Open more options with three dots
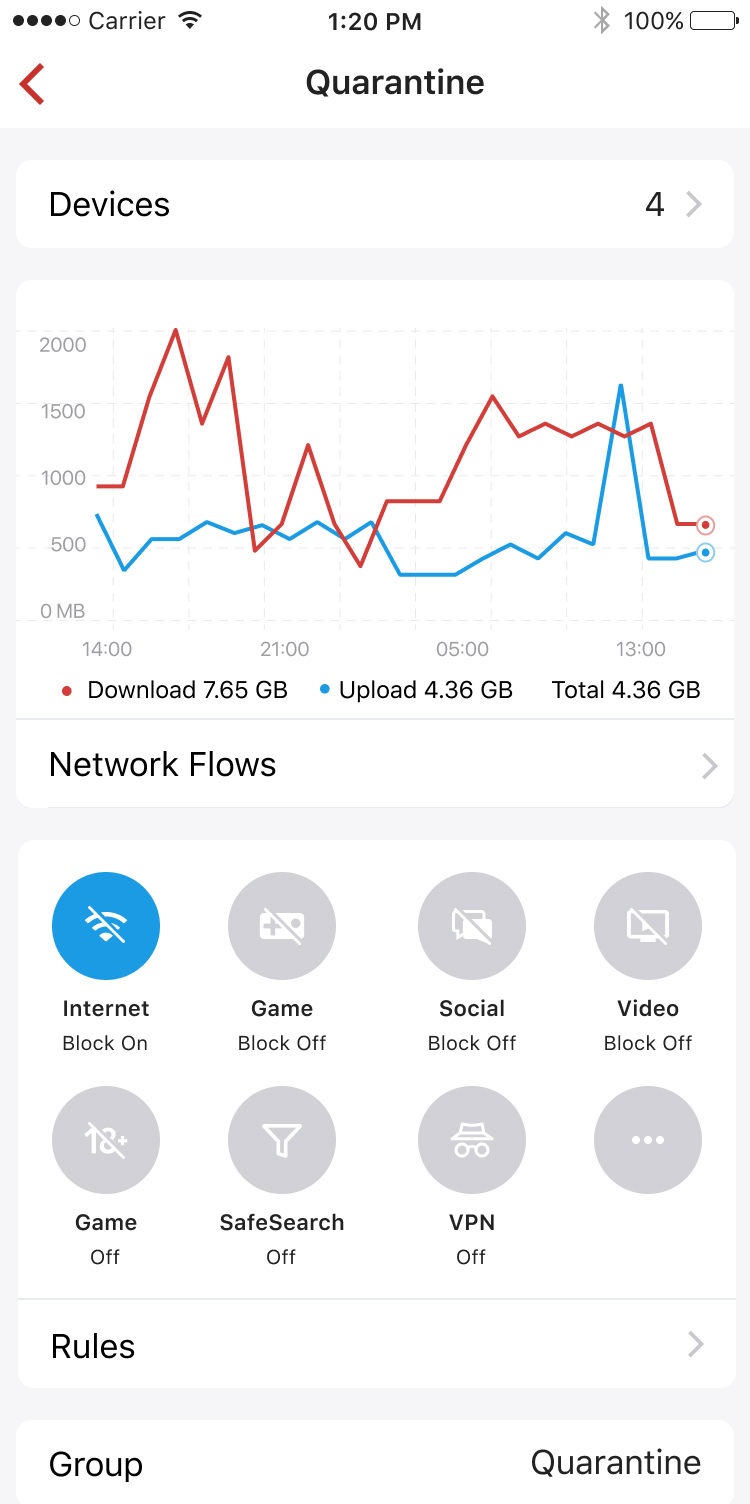This screenshot has height=1504, width=750. 648,1140
